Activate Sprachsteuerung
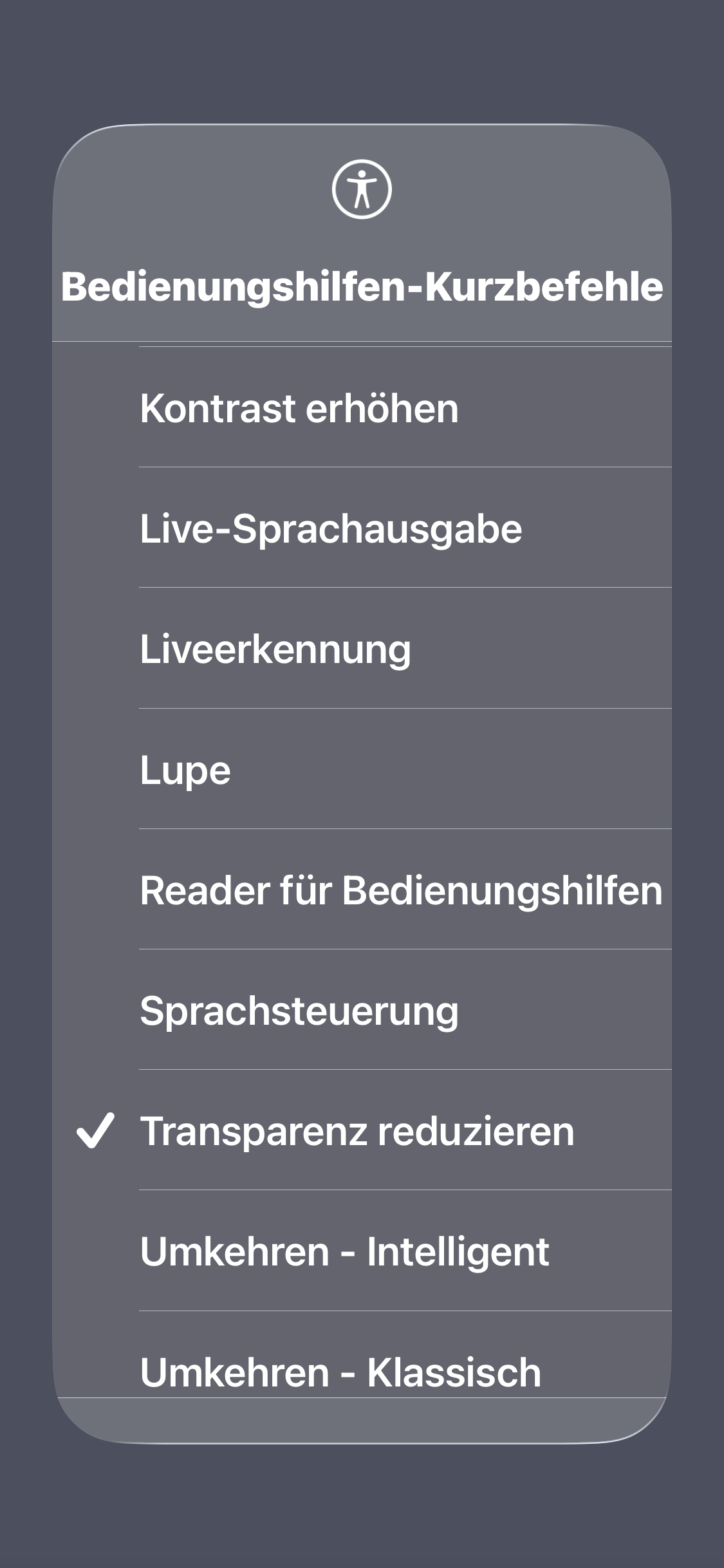724x1568 pixels. [x=362, y=1010]
